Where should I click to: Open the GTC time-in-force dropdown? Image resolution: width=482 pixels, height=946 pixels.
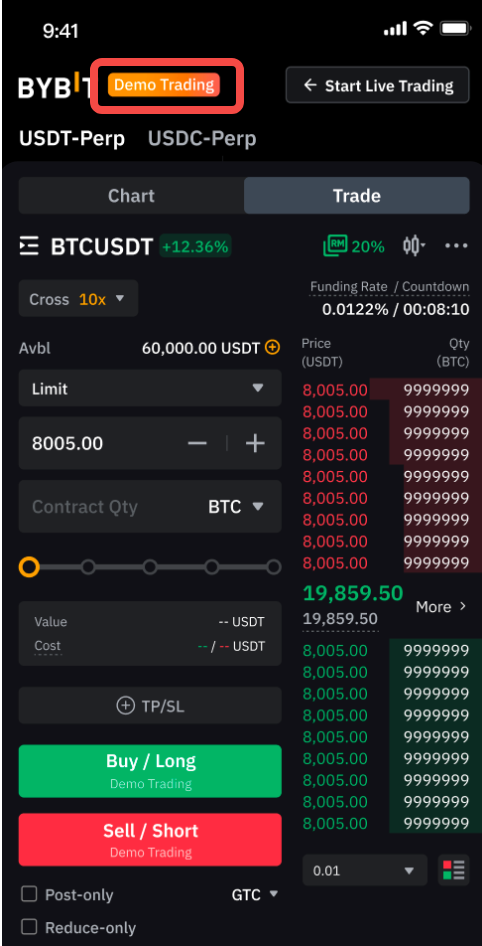coord(255,894)
